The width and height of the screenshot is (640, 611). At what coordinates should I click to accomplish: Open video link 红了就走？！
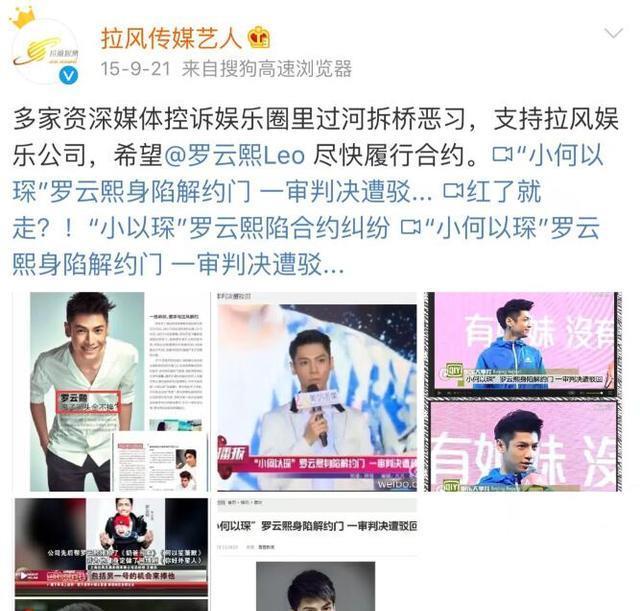coord(277,210)
